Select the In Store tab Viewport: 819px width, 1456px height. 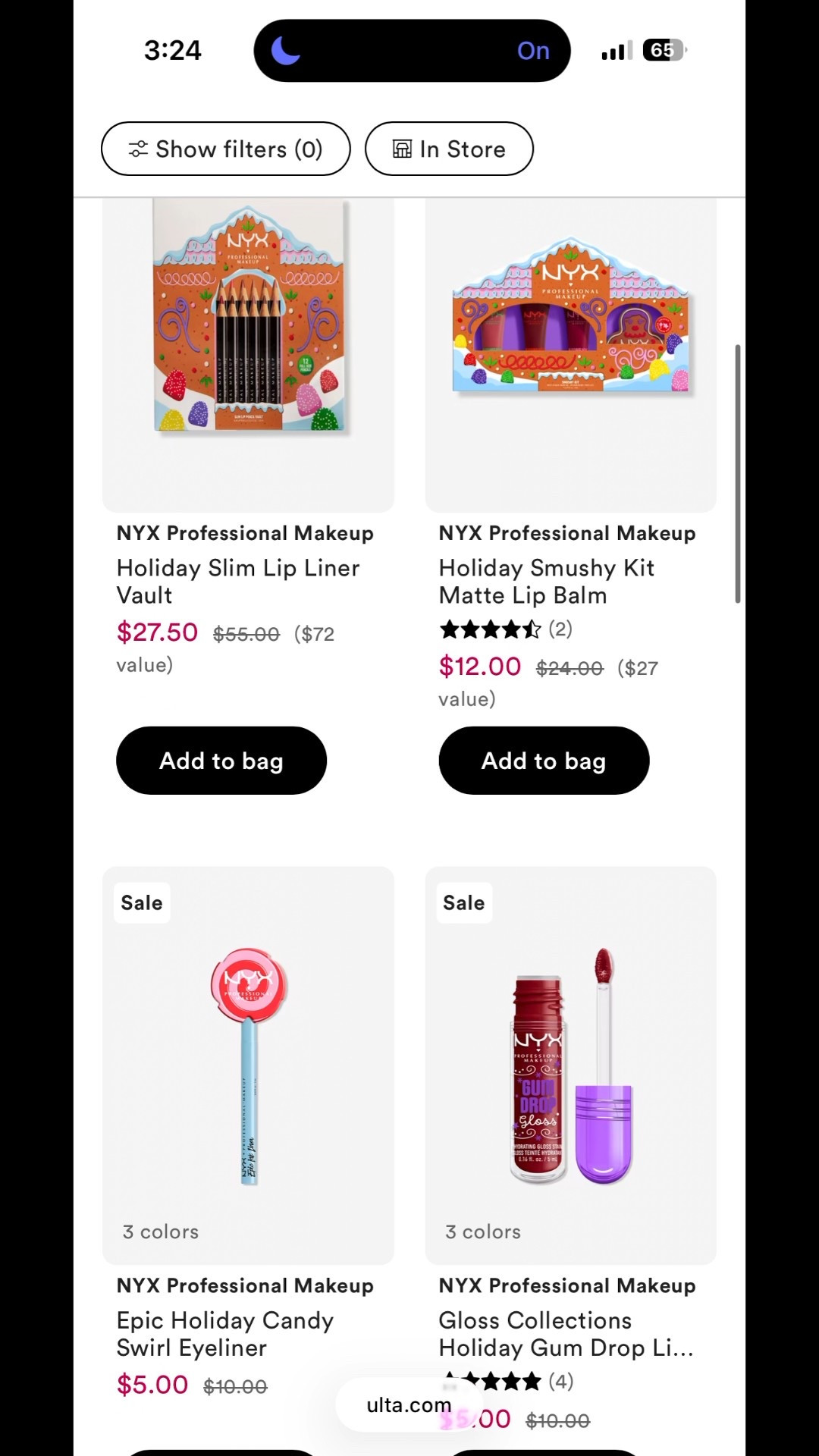pos(449,149)
